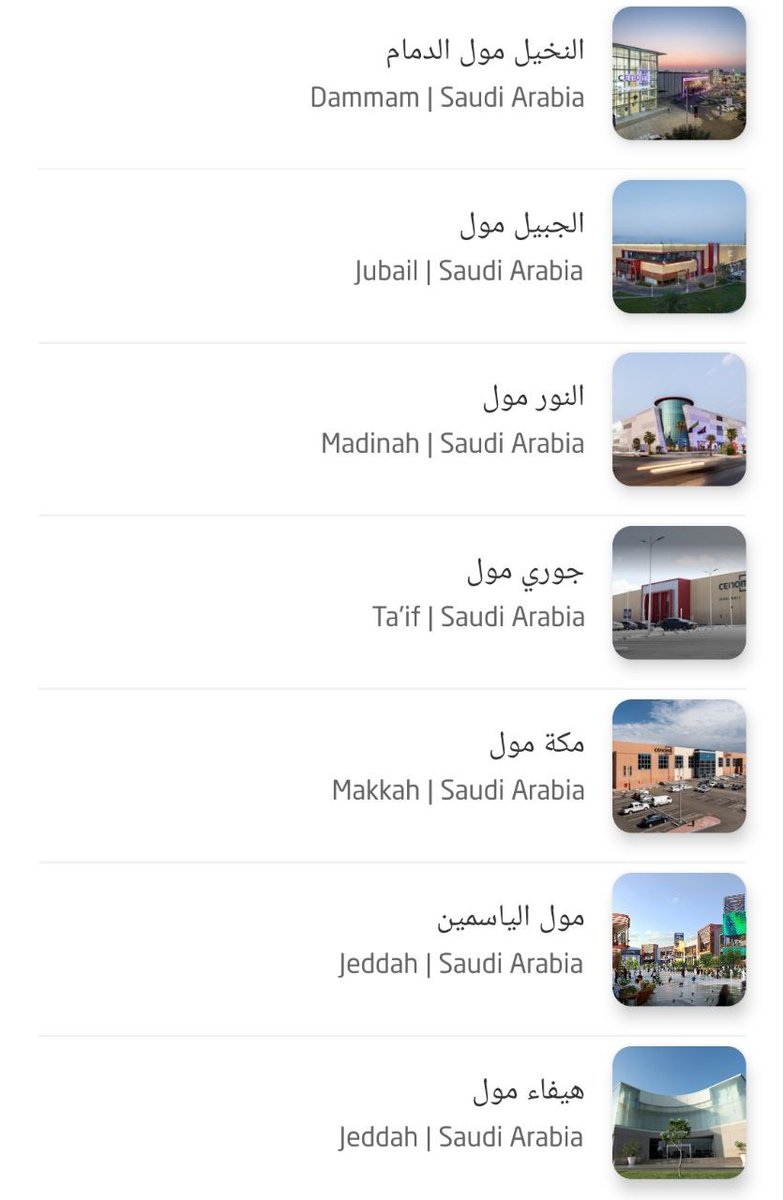Select الجبيل مول in Jubail

coord(521,225)
